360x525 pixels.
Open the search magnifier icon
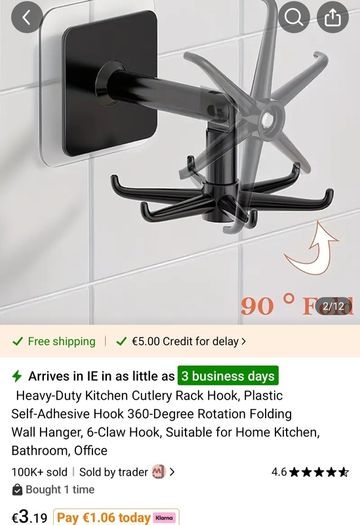[x=294, y=17]
